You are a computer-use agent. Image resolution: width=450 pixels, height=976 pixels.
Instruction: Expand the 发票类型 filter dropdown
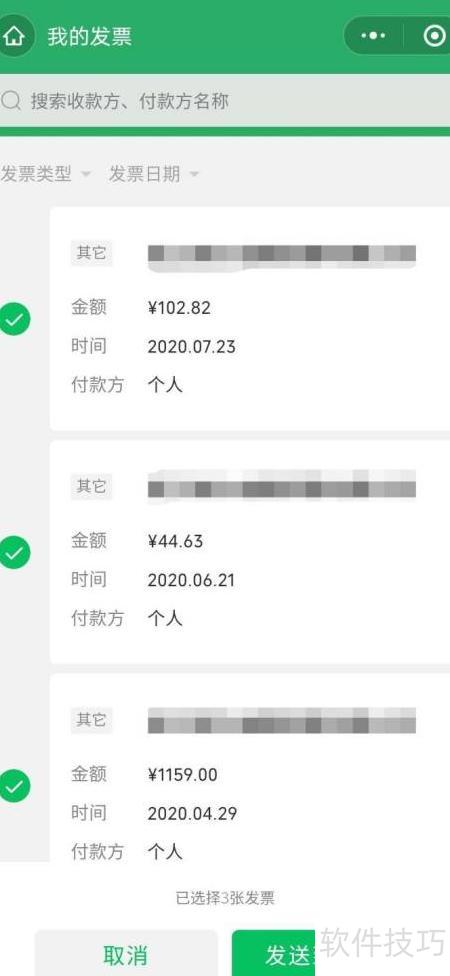[45, 174]
